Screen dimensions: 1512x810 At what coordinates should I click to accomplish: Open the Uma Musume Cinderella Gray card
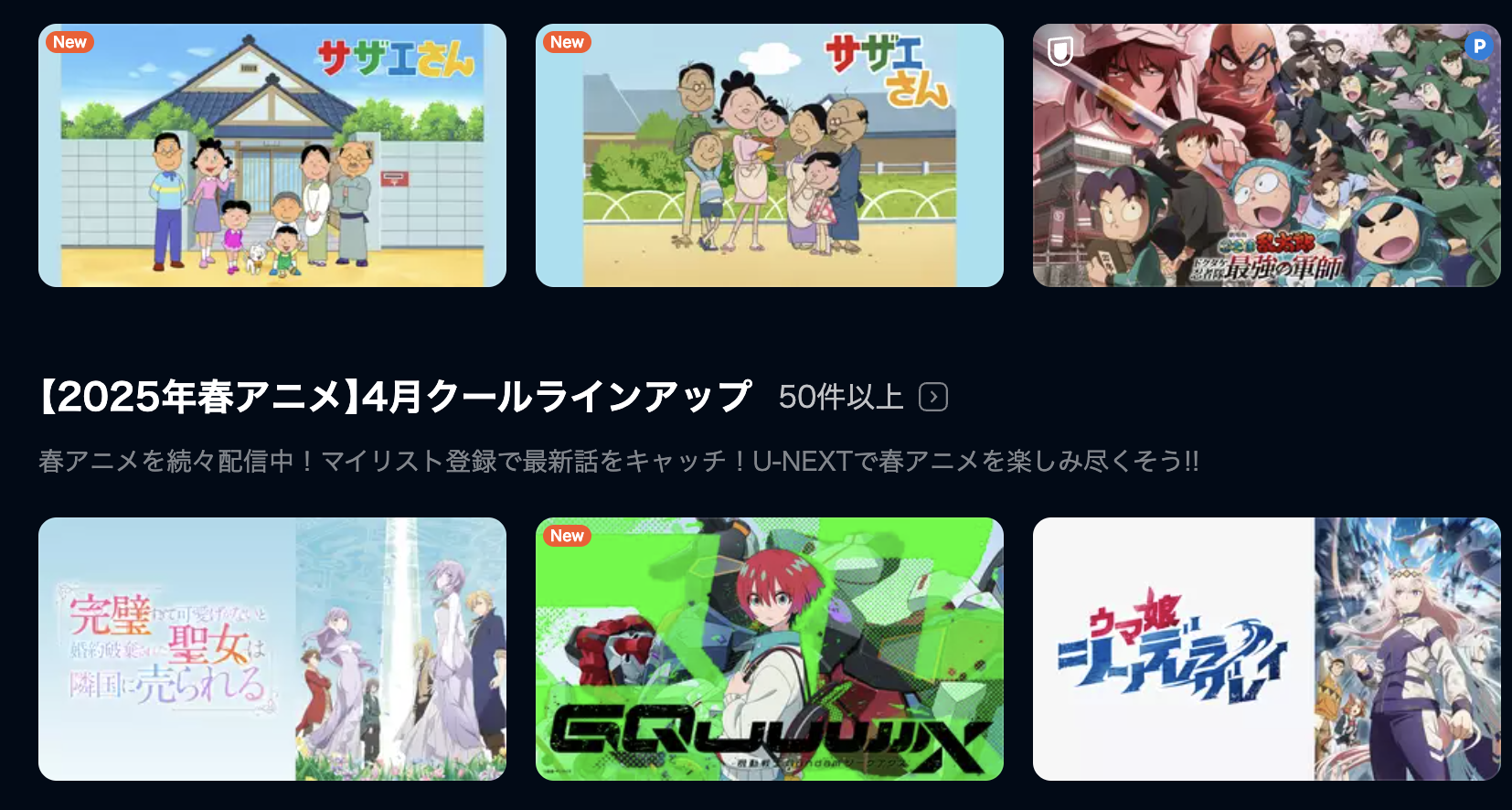[x=1266, y=649]
